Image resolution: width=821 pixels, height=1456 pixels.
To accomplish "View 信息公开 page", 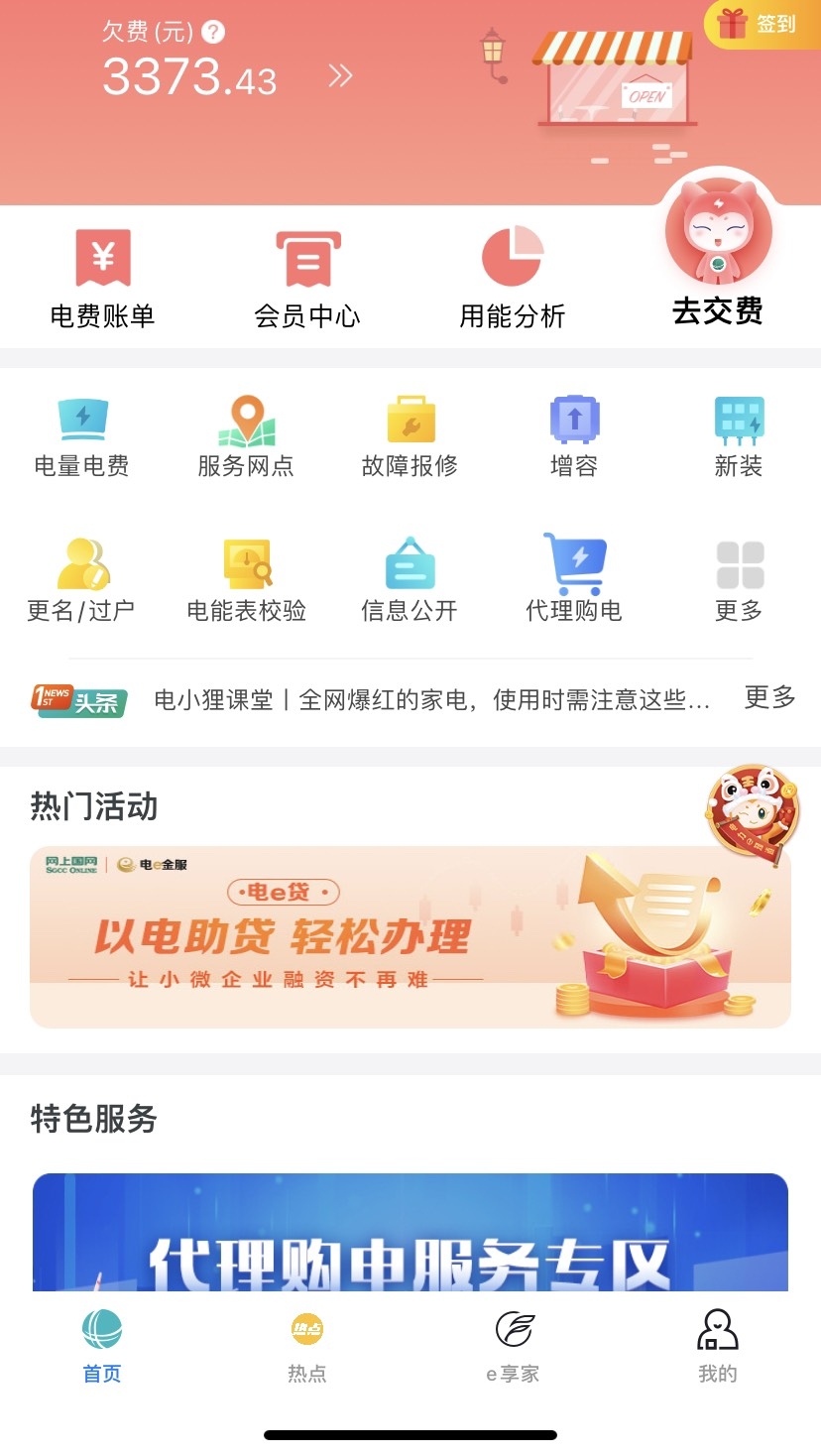I will coord(410,580).
